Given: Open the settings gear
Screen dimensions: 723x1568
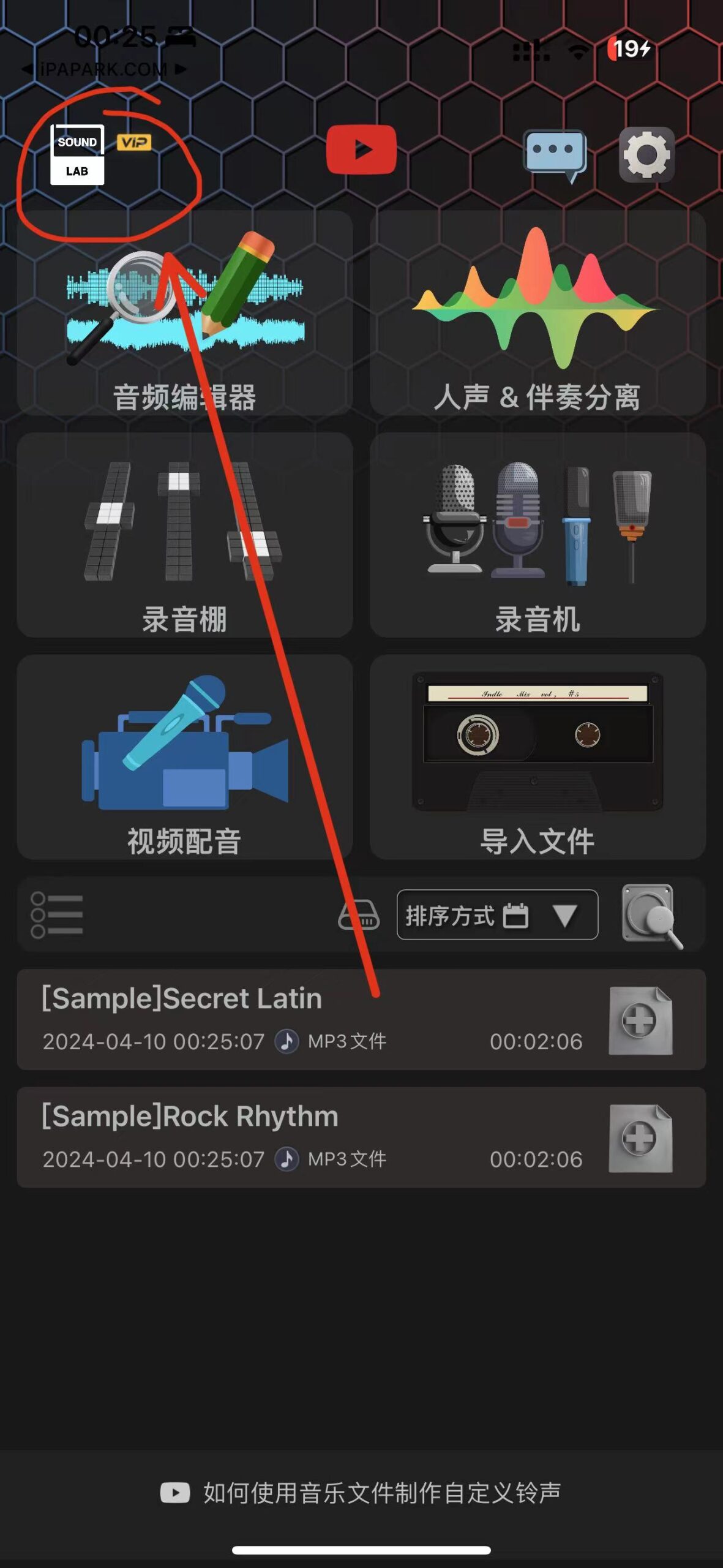Looking at the screenshot, I should pos(646,155).
